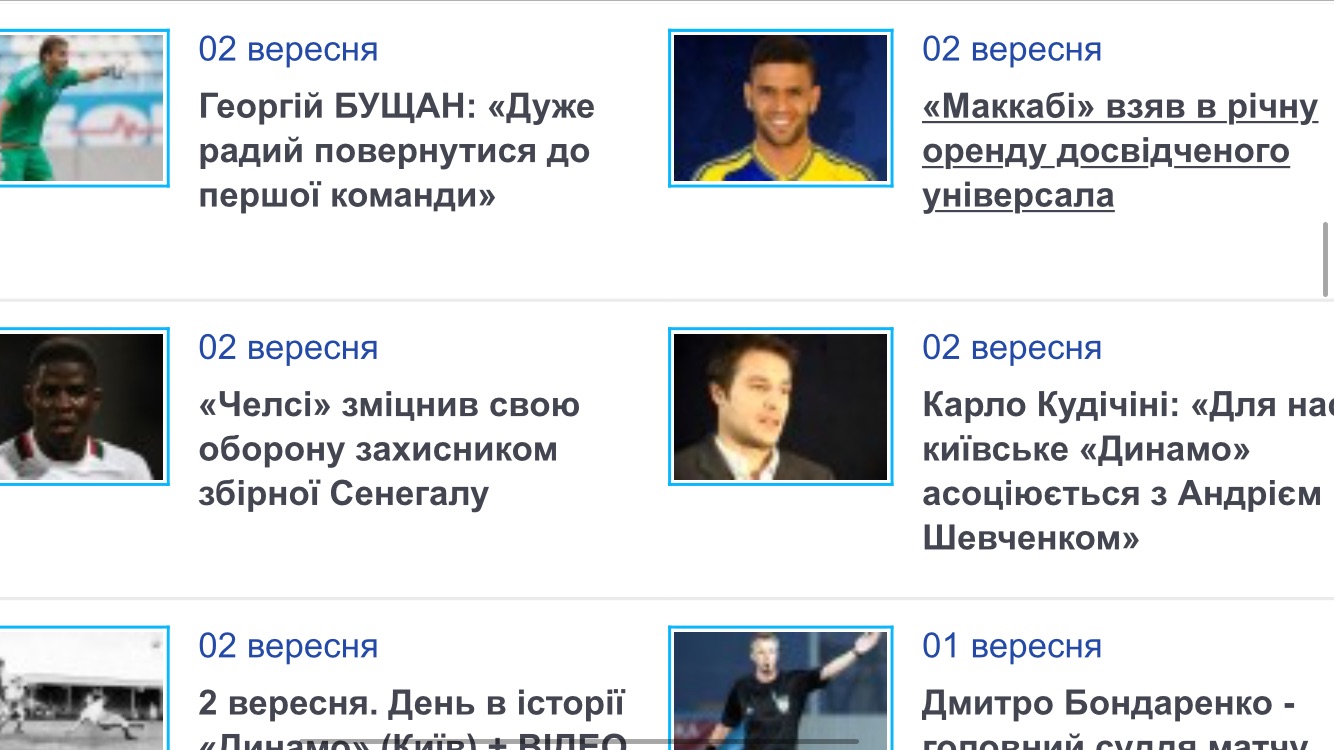The width and height of the screenshot is (1334, 750).
Task: Open Дмитро Бондаренко головний суддя article
Action: 1109,705
